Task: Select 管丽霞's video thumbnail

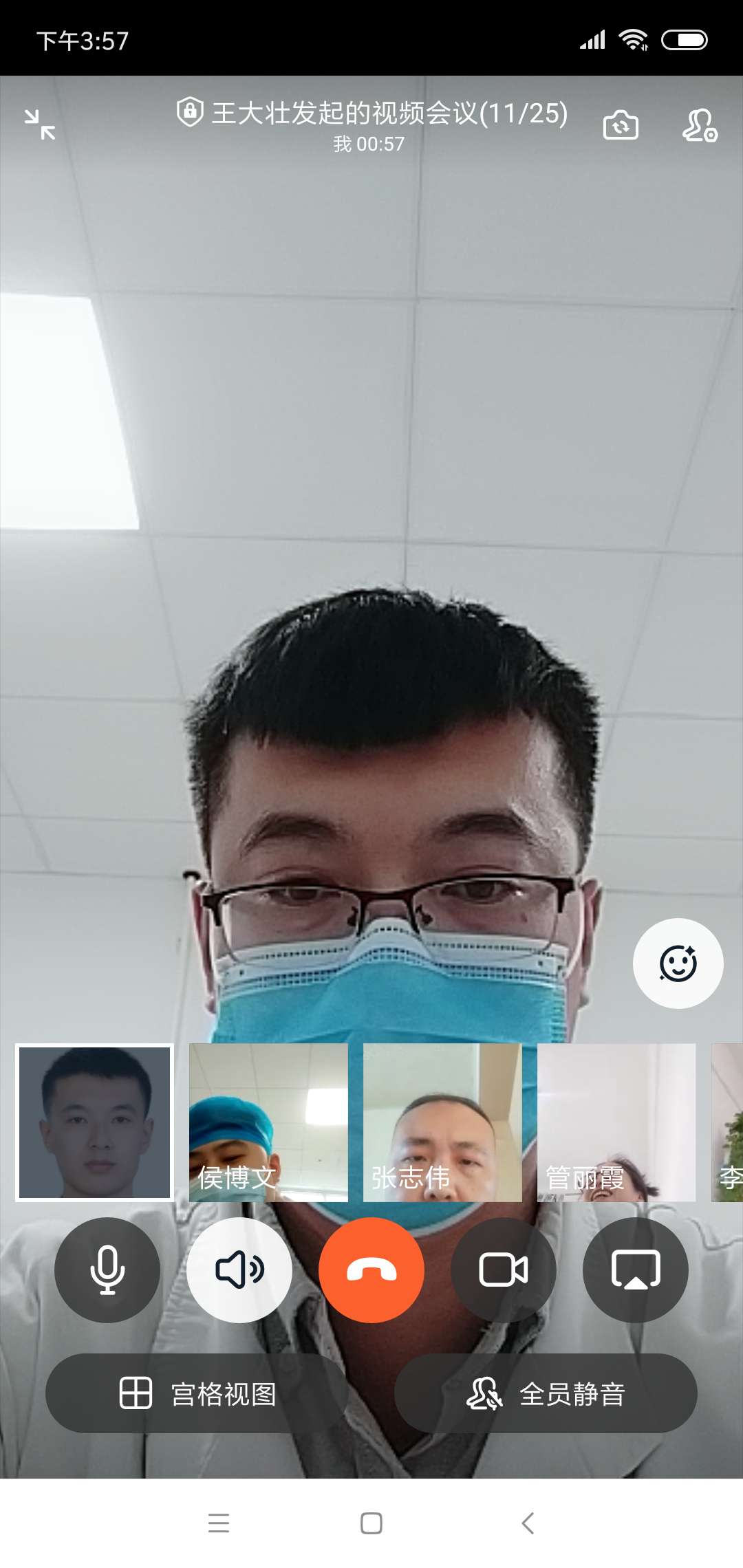Action: click(616, 1122)
